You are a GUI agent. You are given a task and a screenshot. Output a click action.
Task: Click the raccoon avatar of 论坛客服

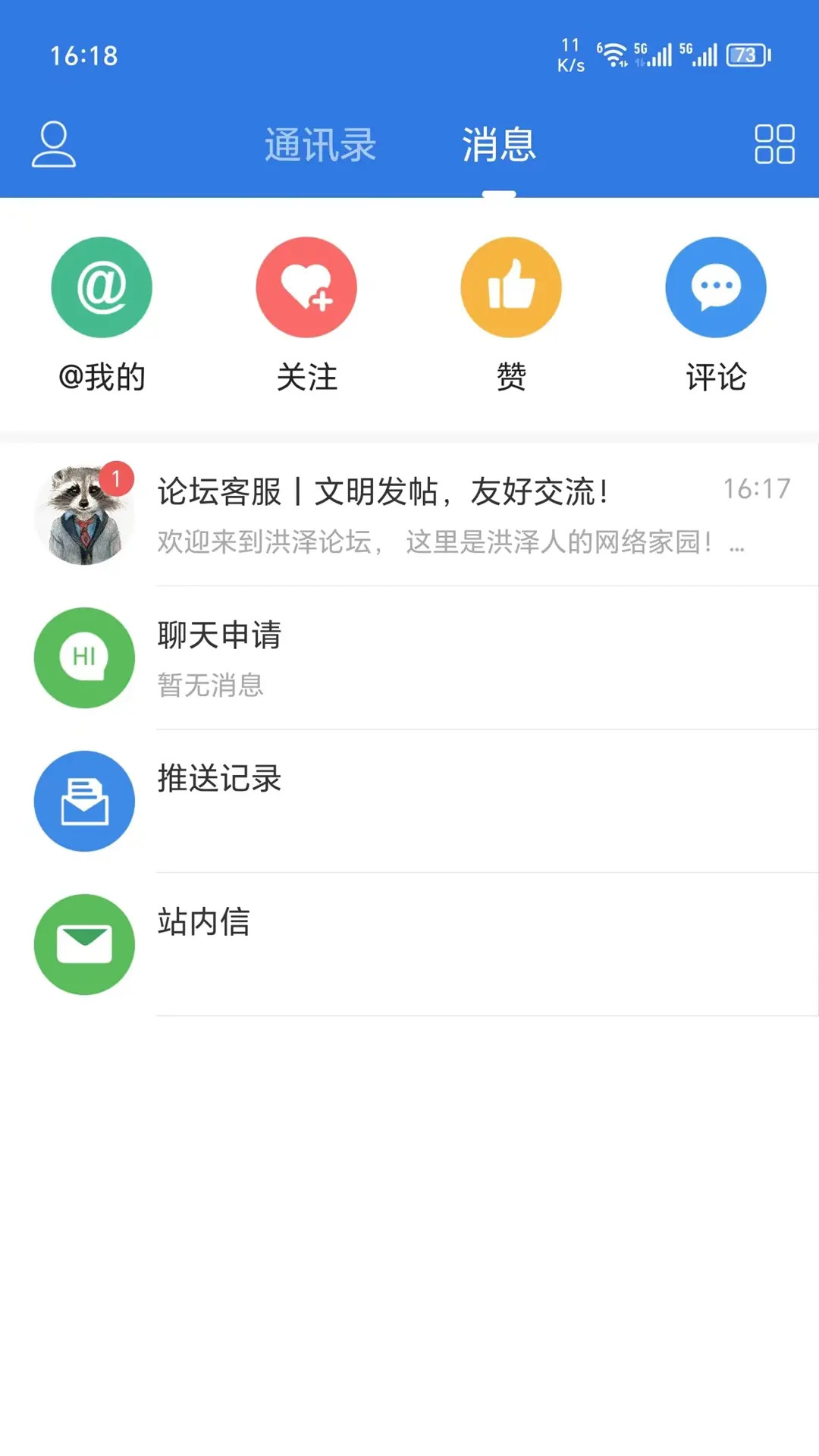[x=84, y=514]
